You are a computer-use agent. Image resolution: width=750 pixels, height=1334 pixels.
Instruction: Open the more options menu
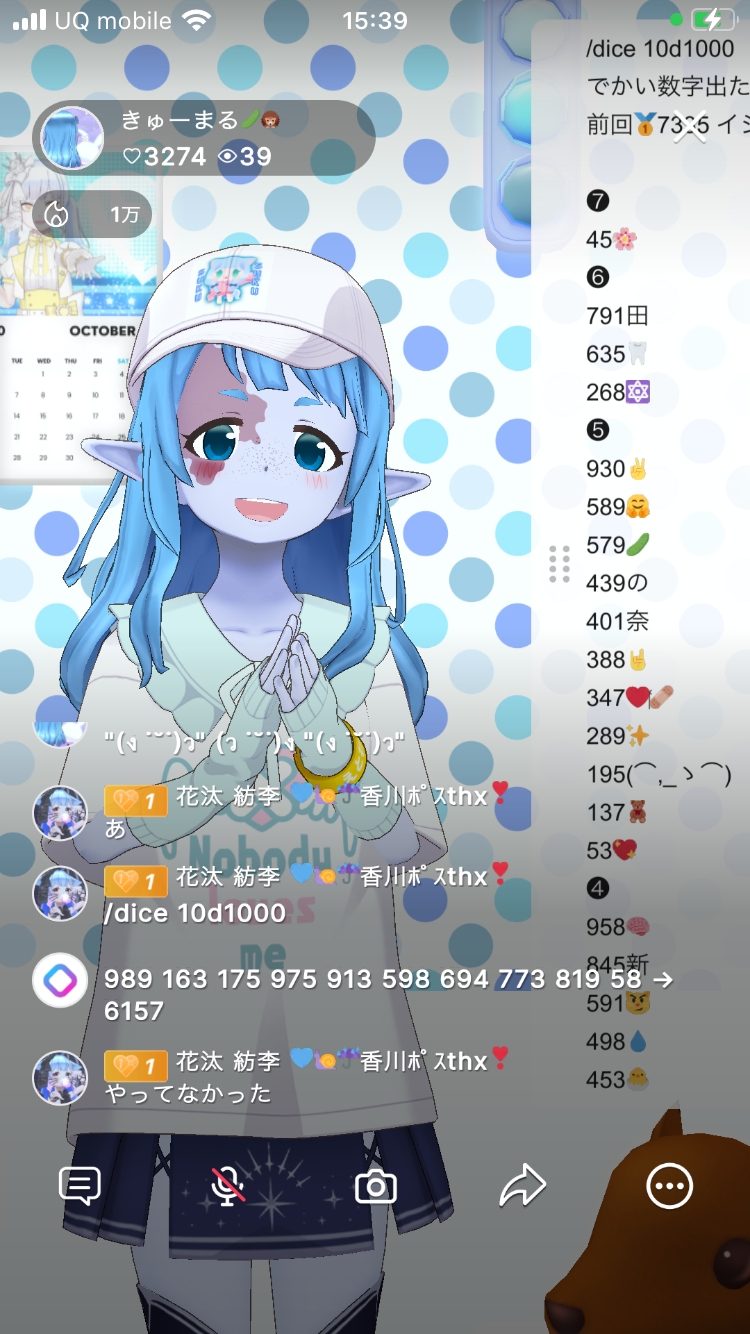click(669, 1186)
